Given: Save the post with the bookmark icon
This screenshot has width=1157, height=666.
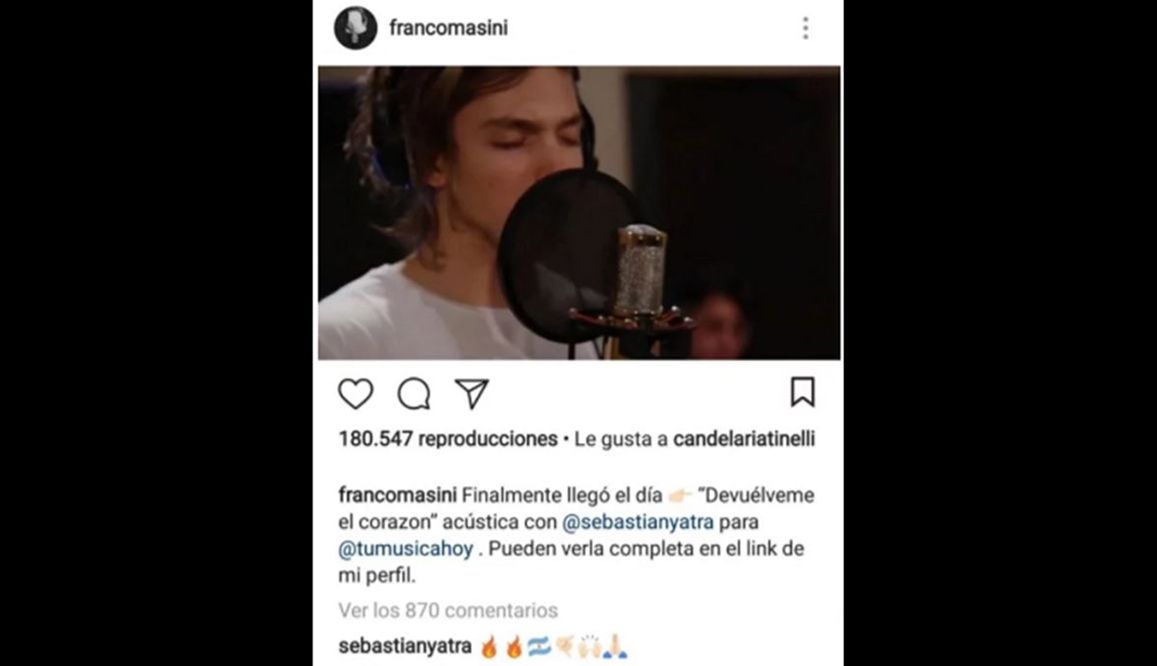Looking at the screenshot, I should [x=802, y=392].
